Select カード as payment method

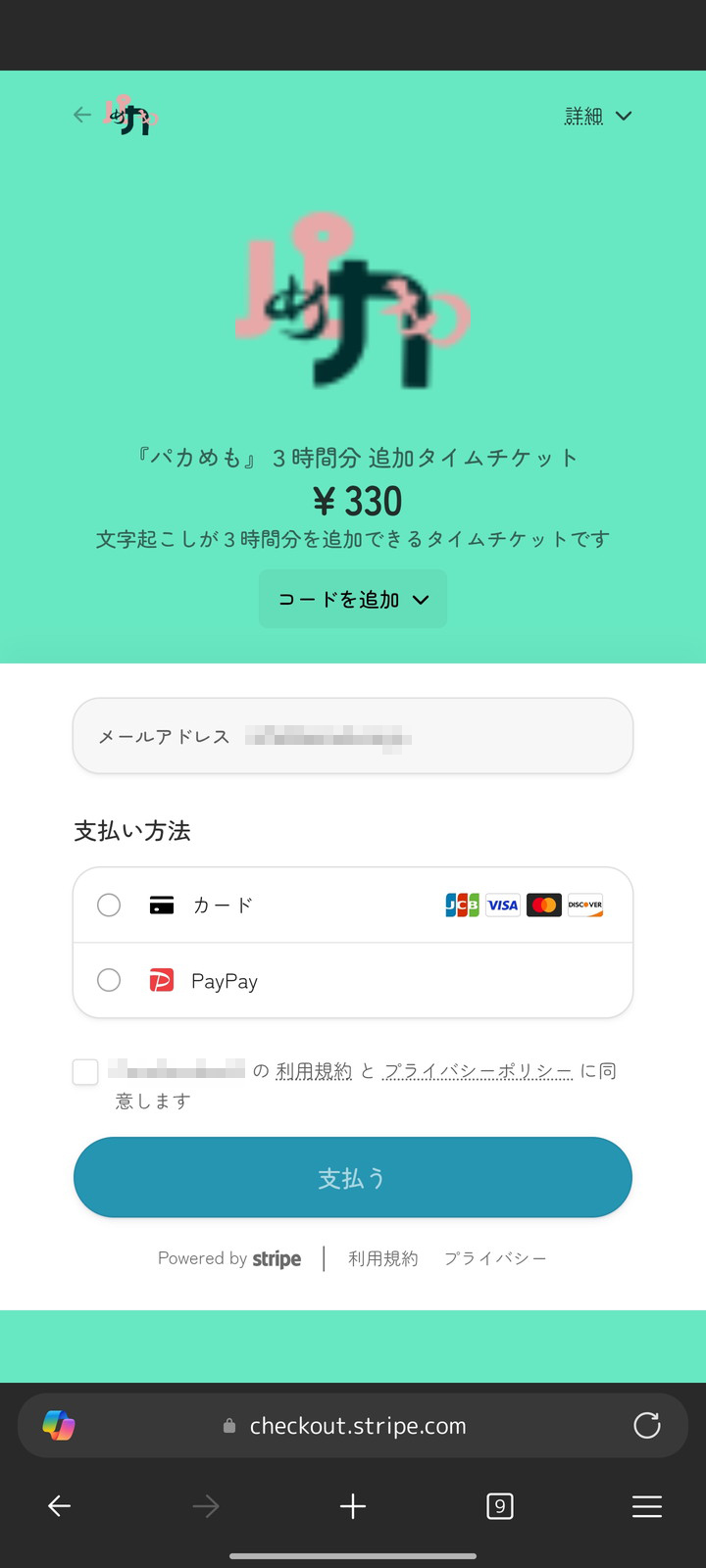click(109, 905)
